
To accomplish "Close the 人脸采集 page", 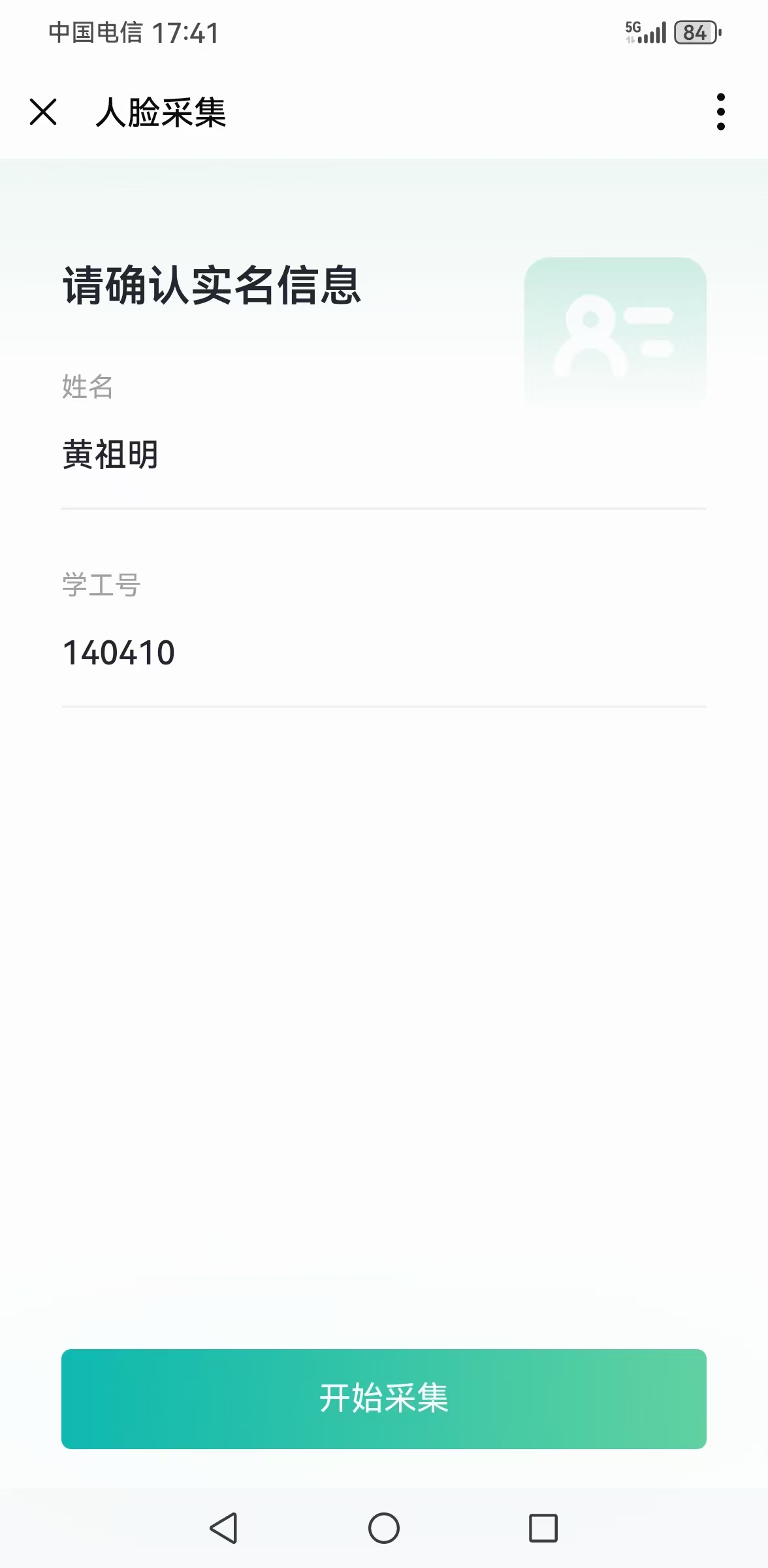I will [44, 112].
